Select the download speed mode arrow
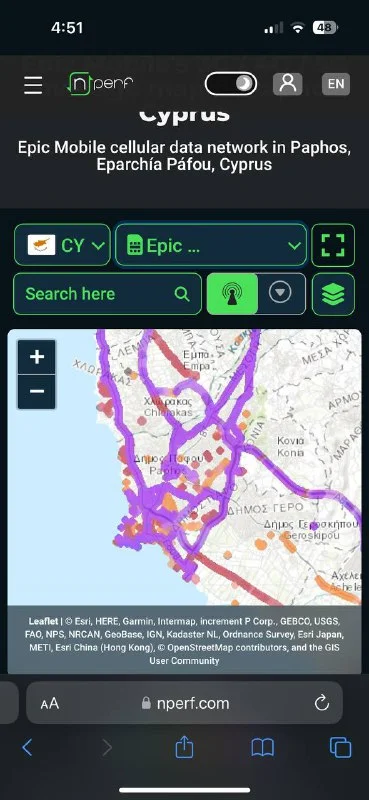369x800 pixels. click(280, 293)
